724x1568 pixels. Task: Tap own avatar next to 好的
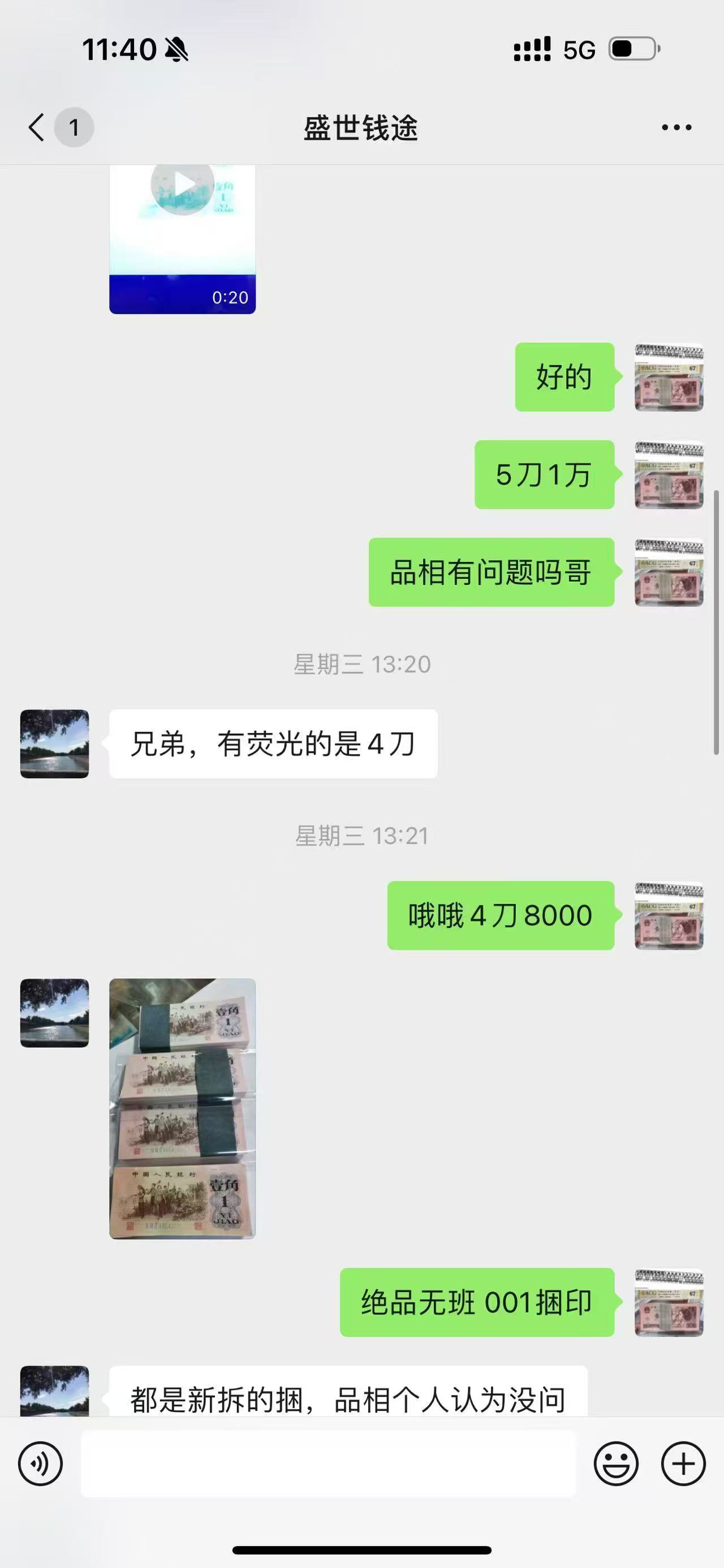(x=669, y=377)
